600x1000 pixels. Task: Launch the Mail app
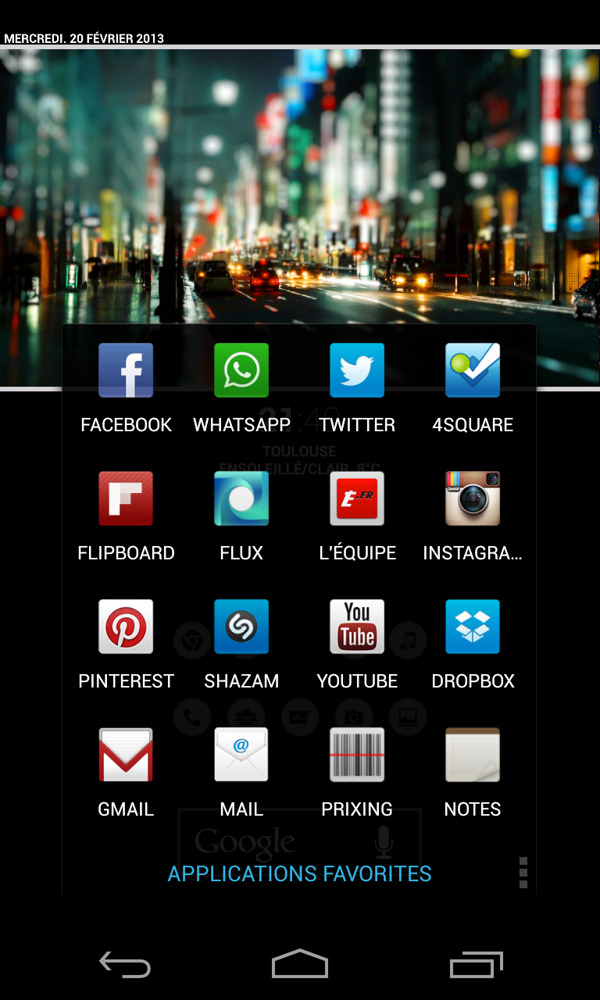point(241,755)
